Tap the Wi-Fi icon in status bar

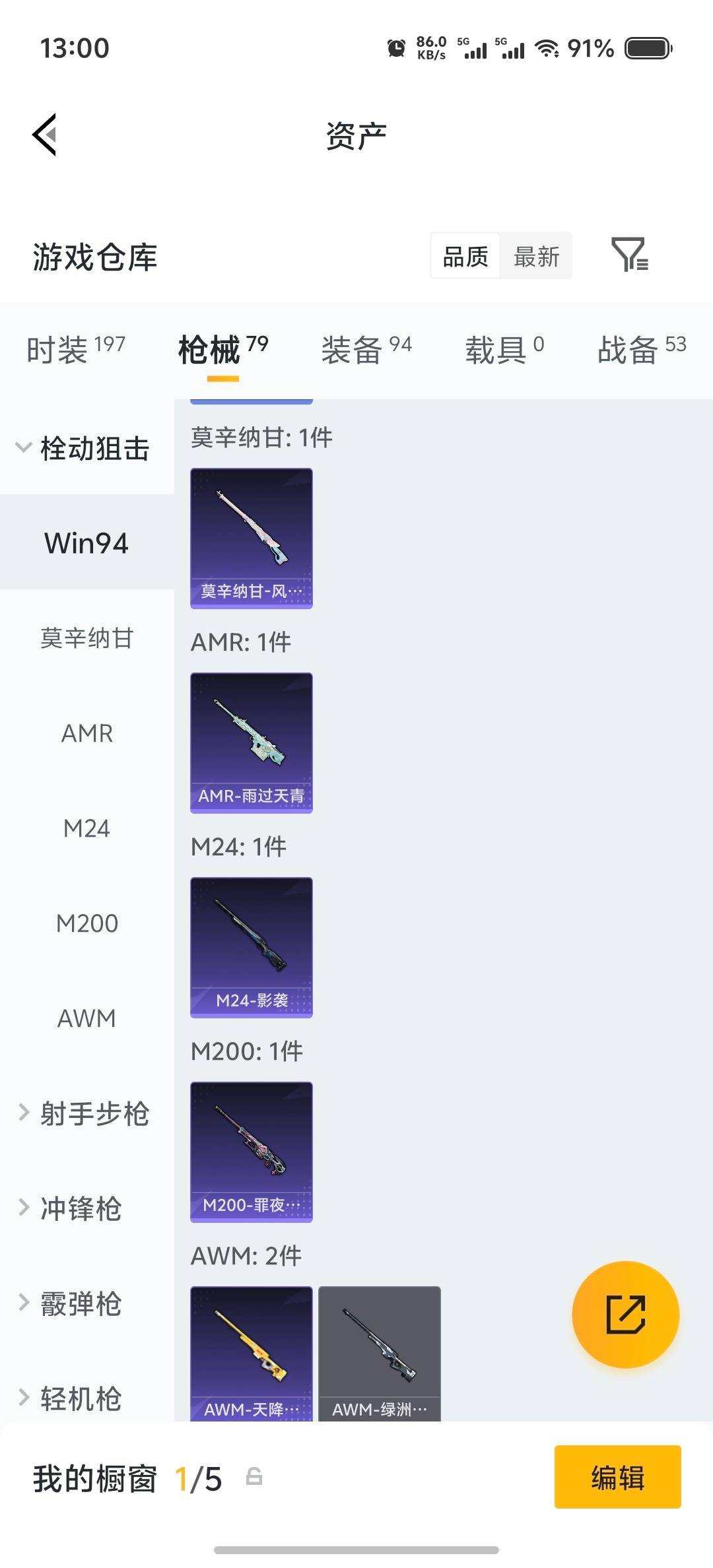click(547, 48)
